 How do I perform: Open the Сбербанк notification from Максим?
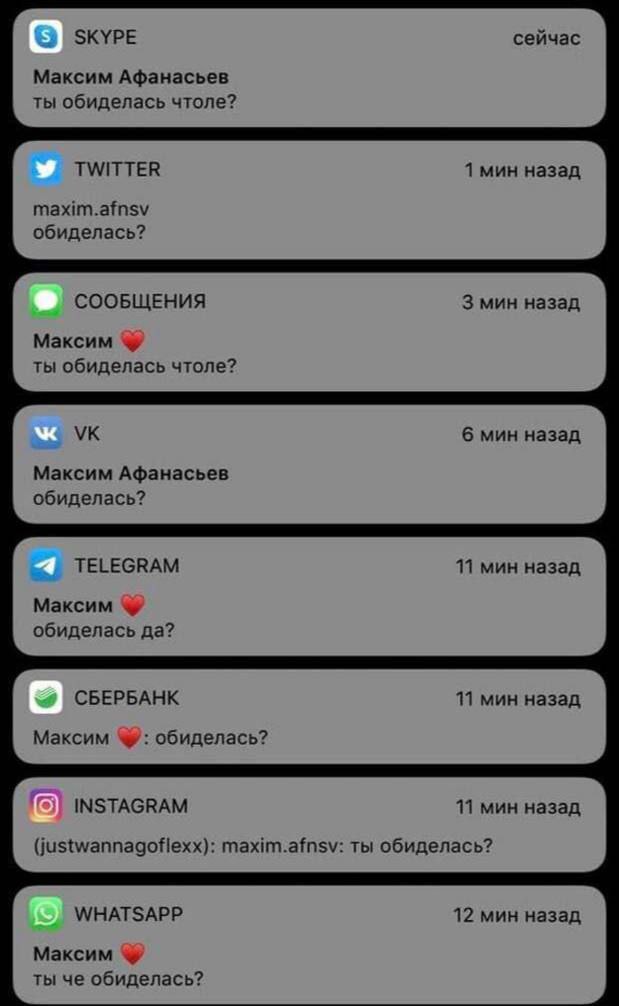pyautogui.click(x=309, y=717)
